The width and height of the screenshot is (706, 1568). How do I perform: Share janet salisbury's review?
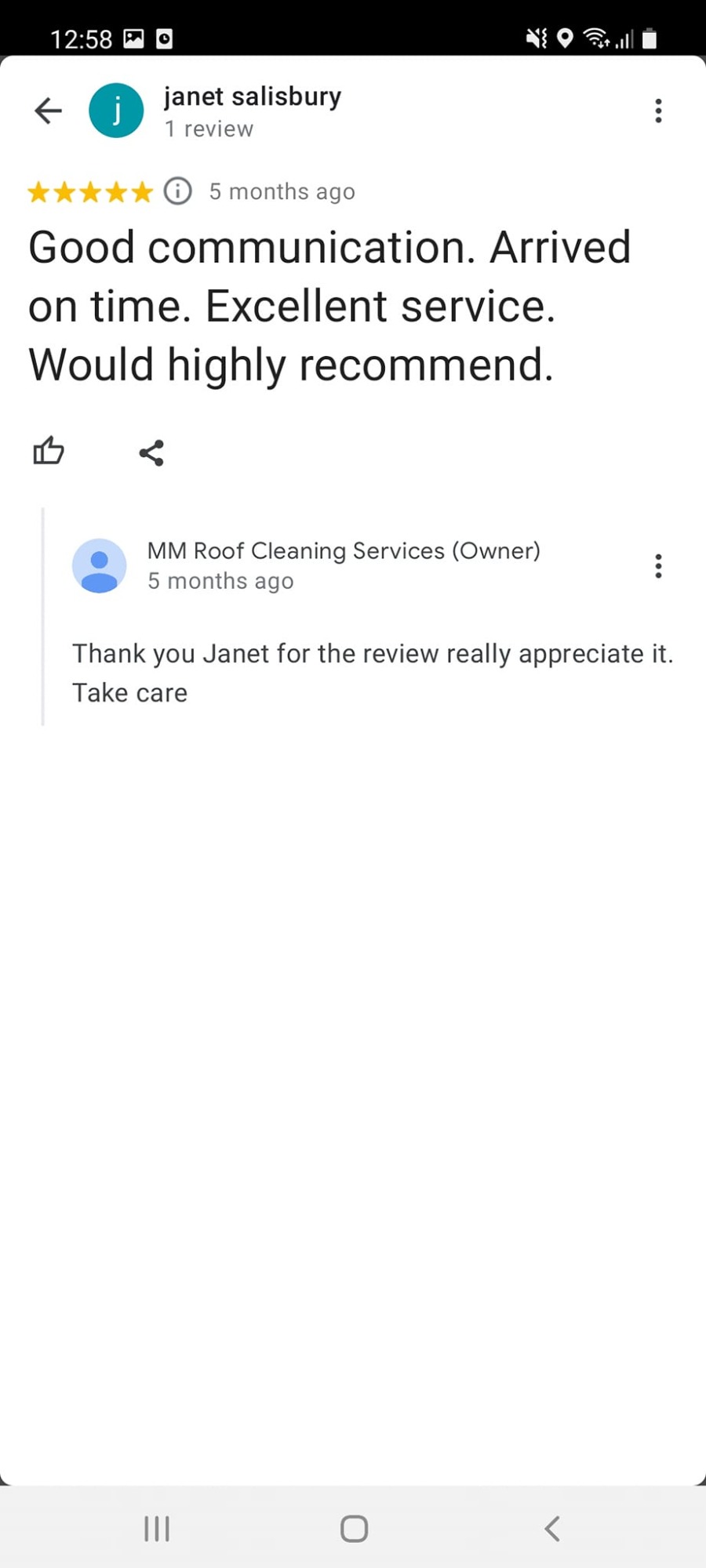click(x=151, y=452)
